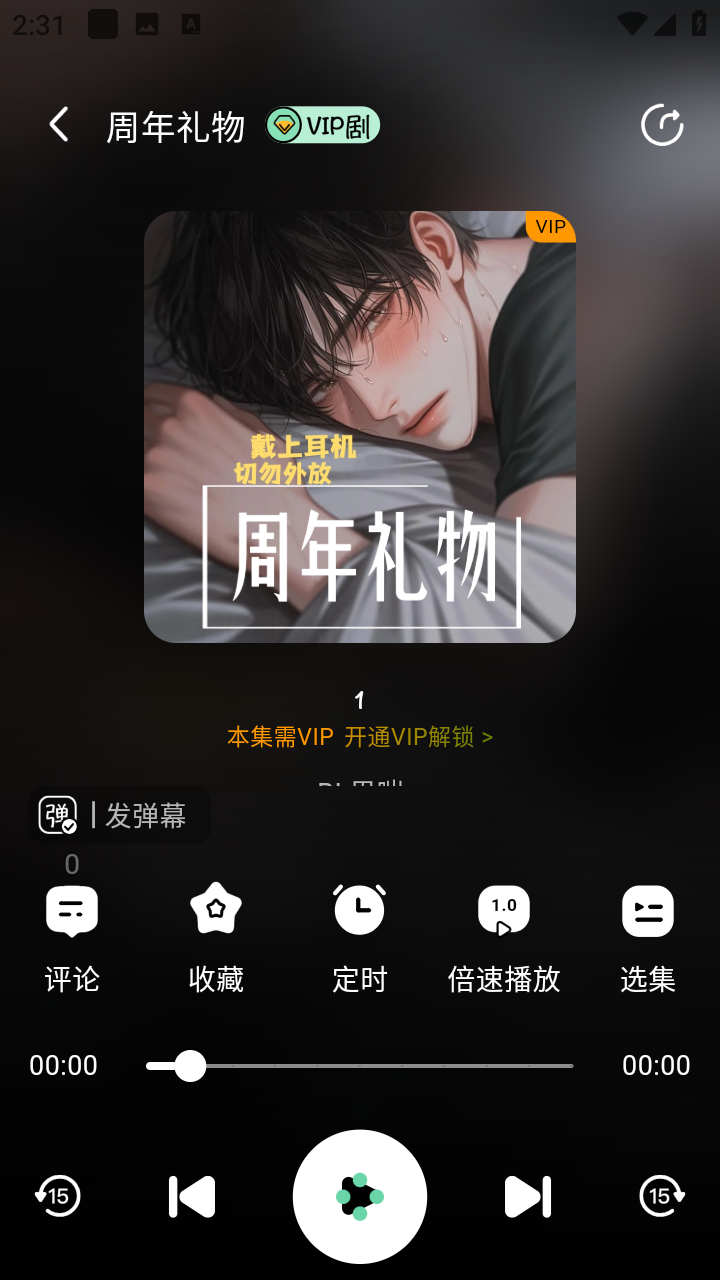Change 倍速播放 playback speed

[x=504, y=935]
